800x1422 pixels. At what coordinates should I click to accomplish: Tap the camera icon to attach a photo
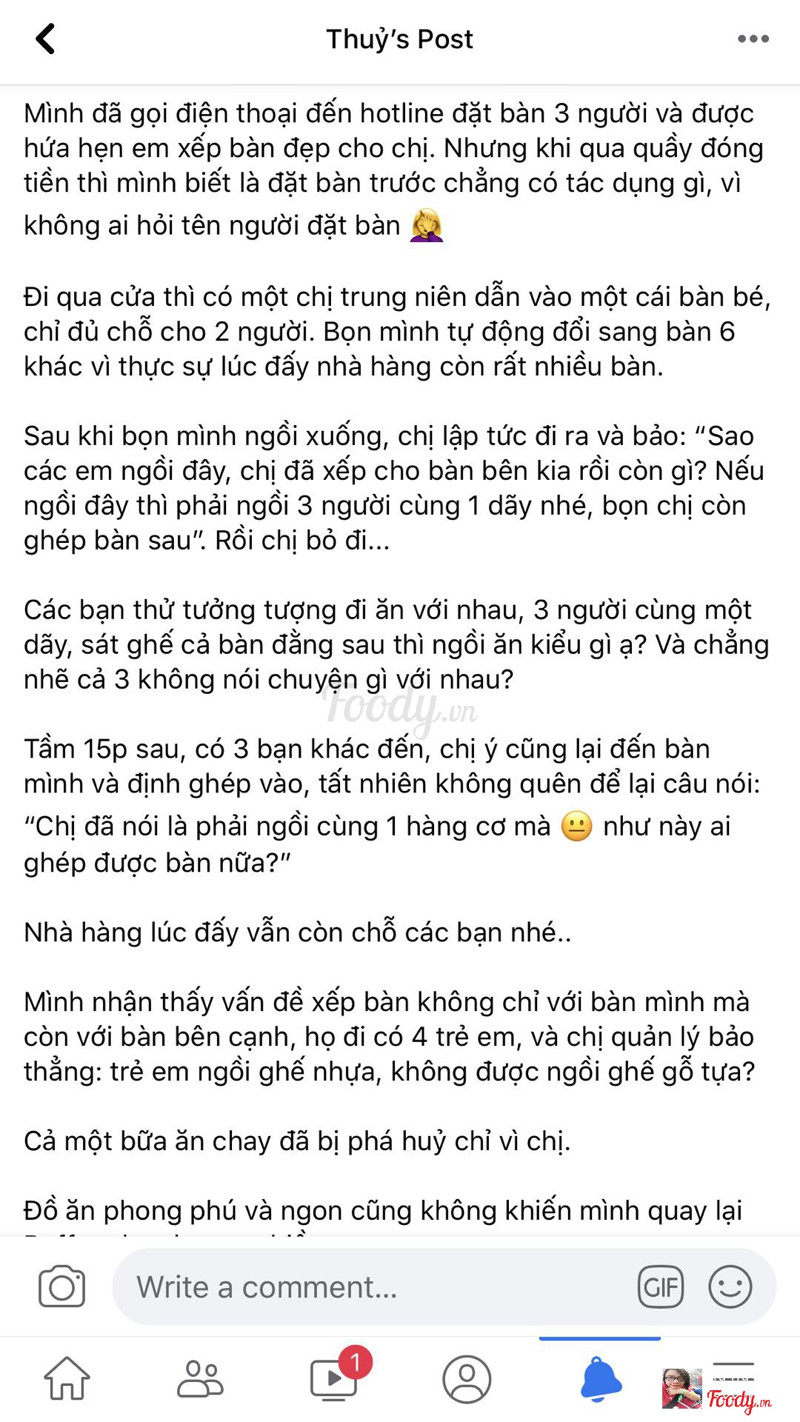[x=62, y=1286]
